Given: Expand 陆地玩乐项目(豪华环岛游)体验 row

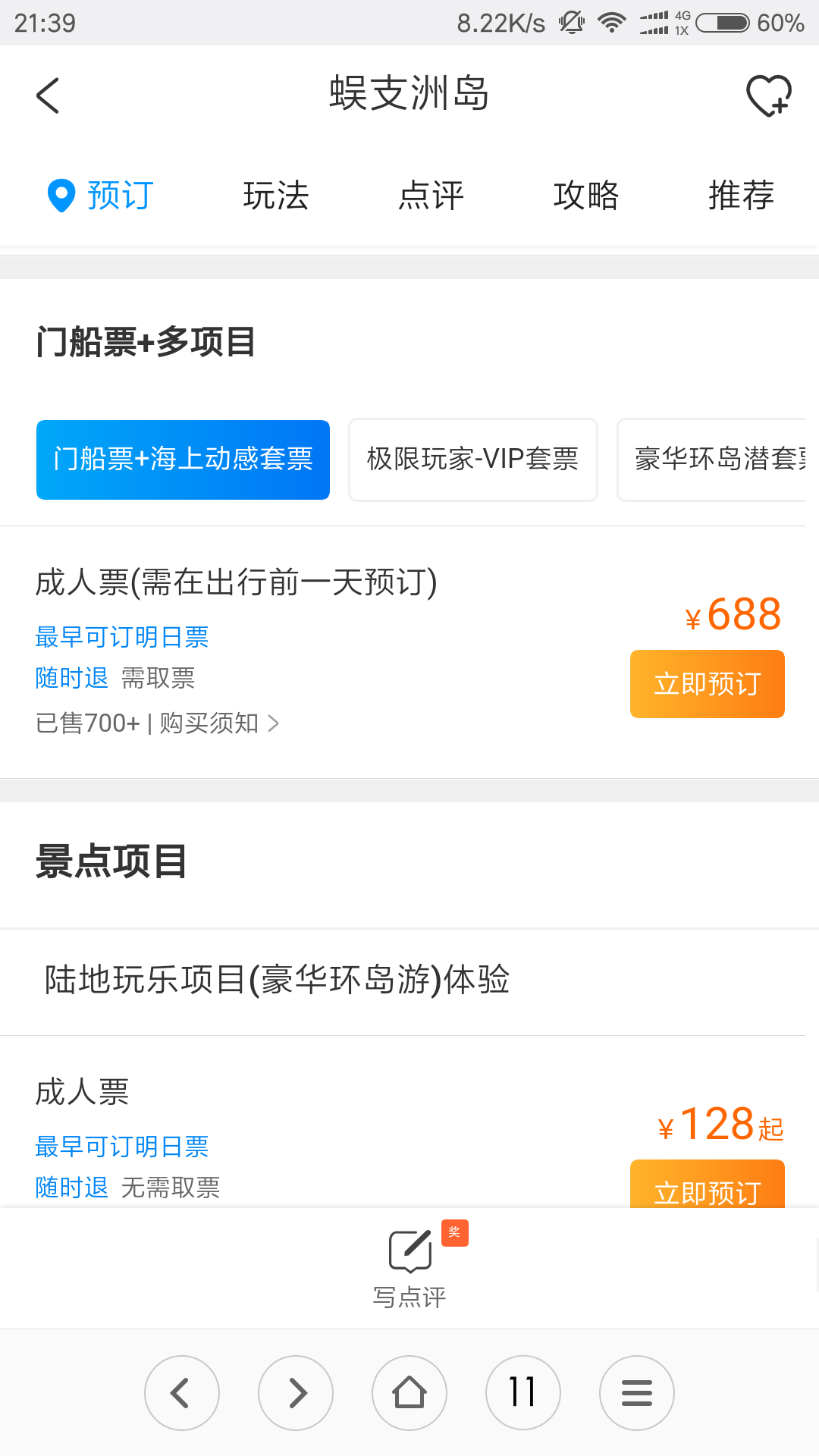Looking at the screenshot, I should pyautogui.click(x=403, y=980).
